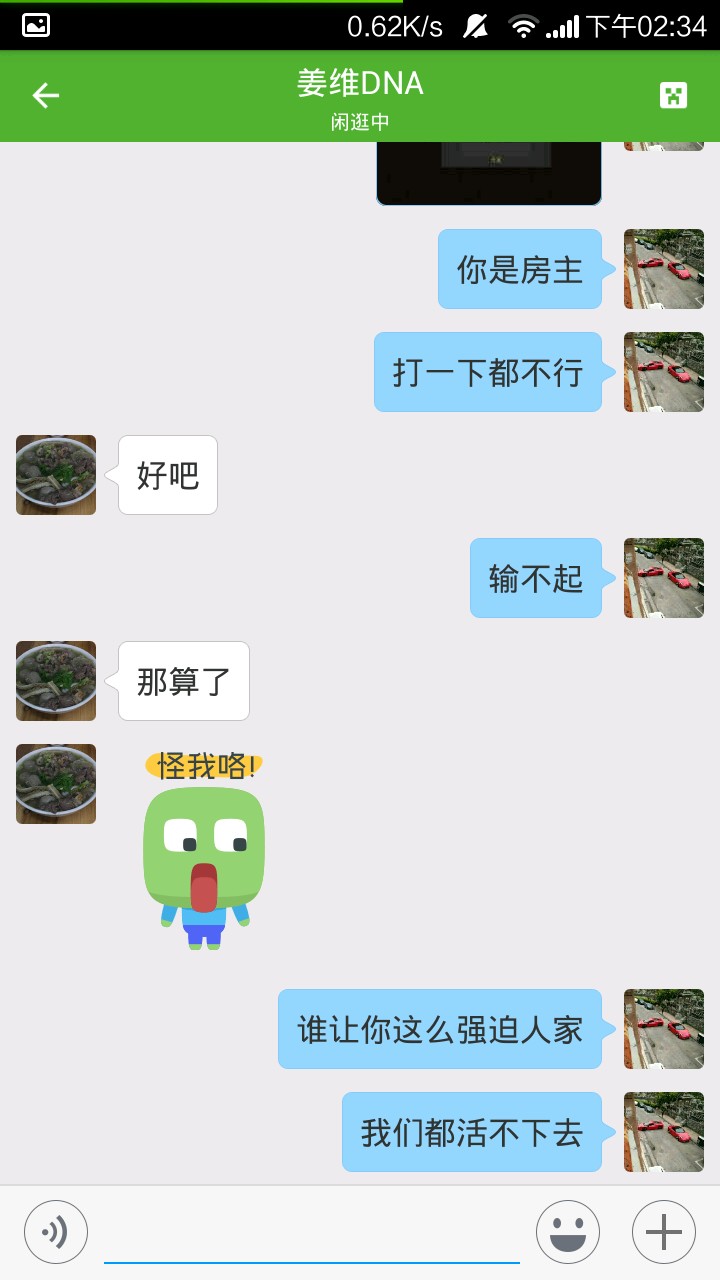The height and width of the screenshot is (1280, 720).
Task: Open my avatar next to 你是房主
Action: pos(664,269)
